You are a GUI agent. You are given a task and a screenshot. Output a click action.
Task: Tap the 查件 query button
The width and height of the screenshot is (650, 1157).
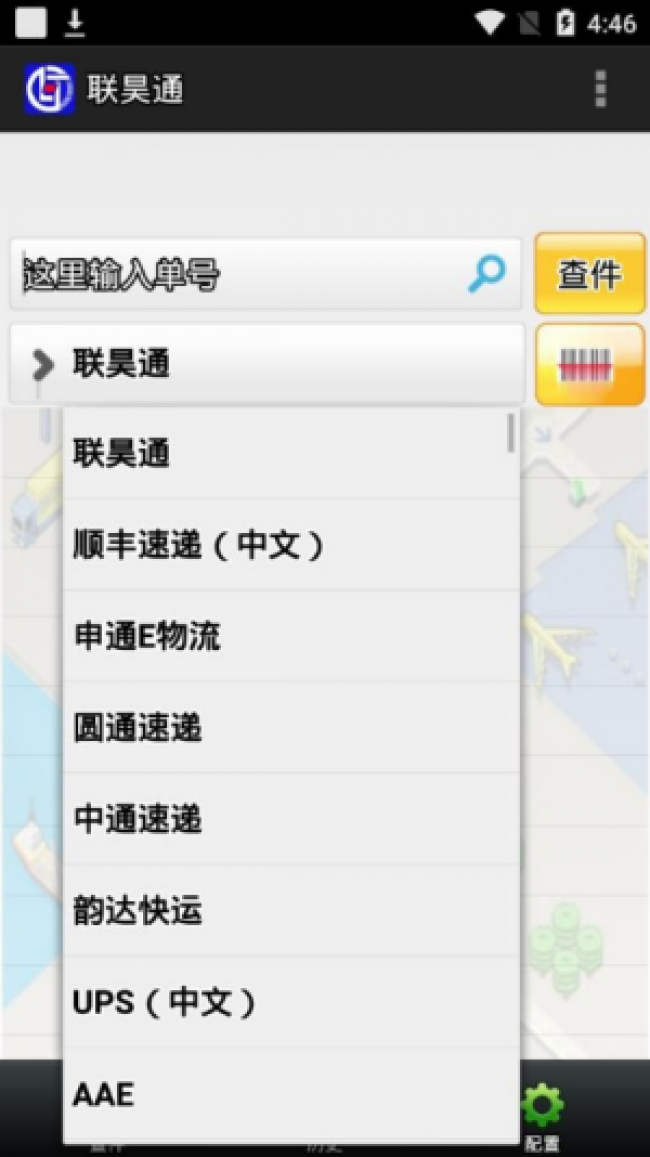tap(589, 274)
